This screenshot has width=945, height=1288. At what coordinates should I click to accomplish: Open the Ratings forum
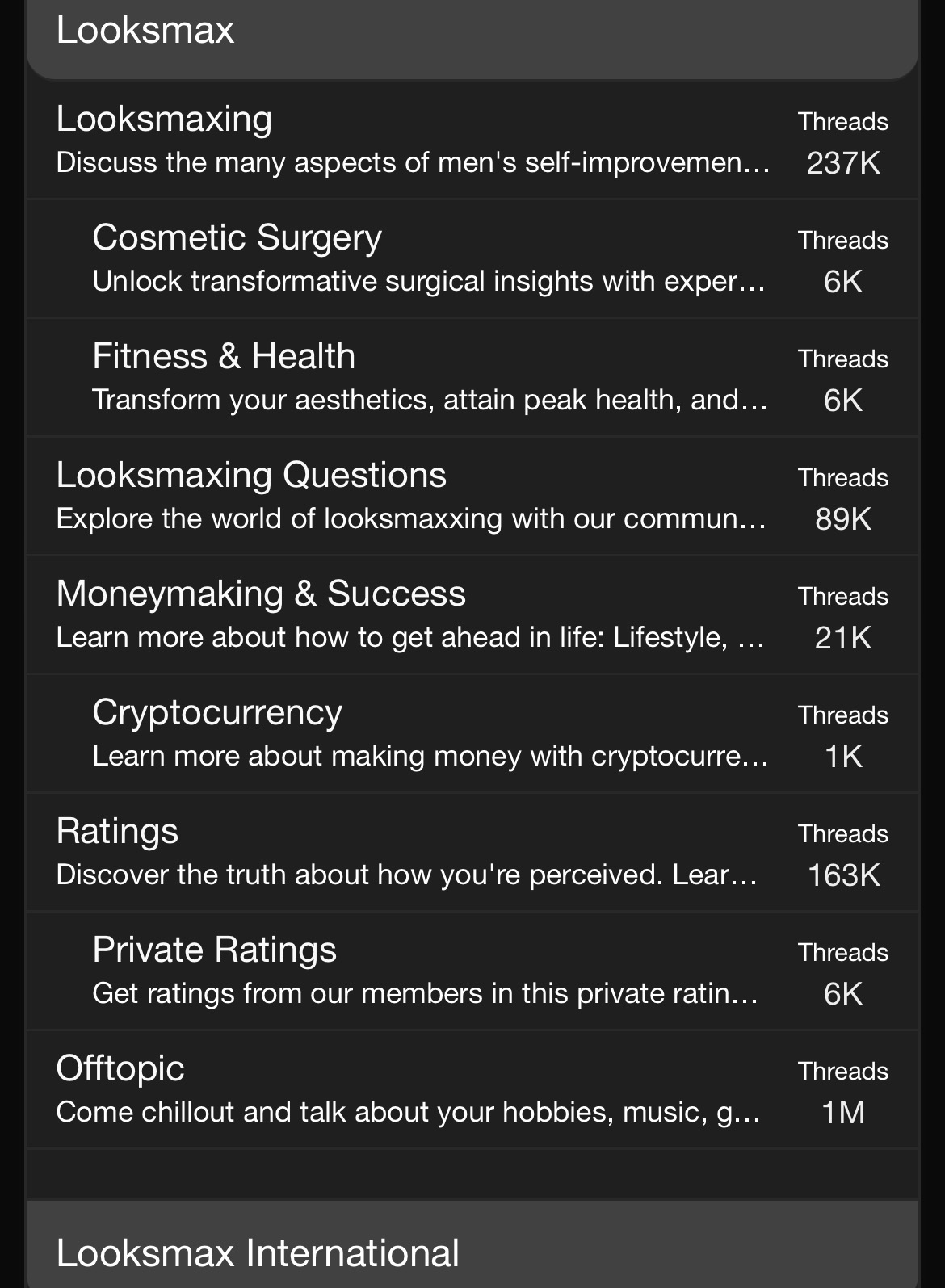pos(118,832)
